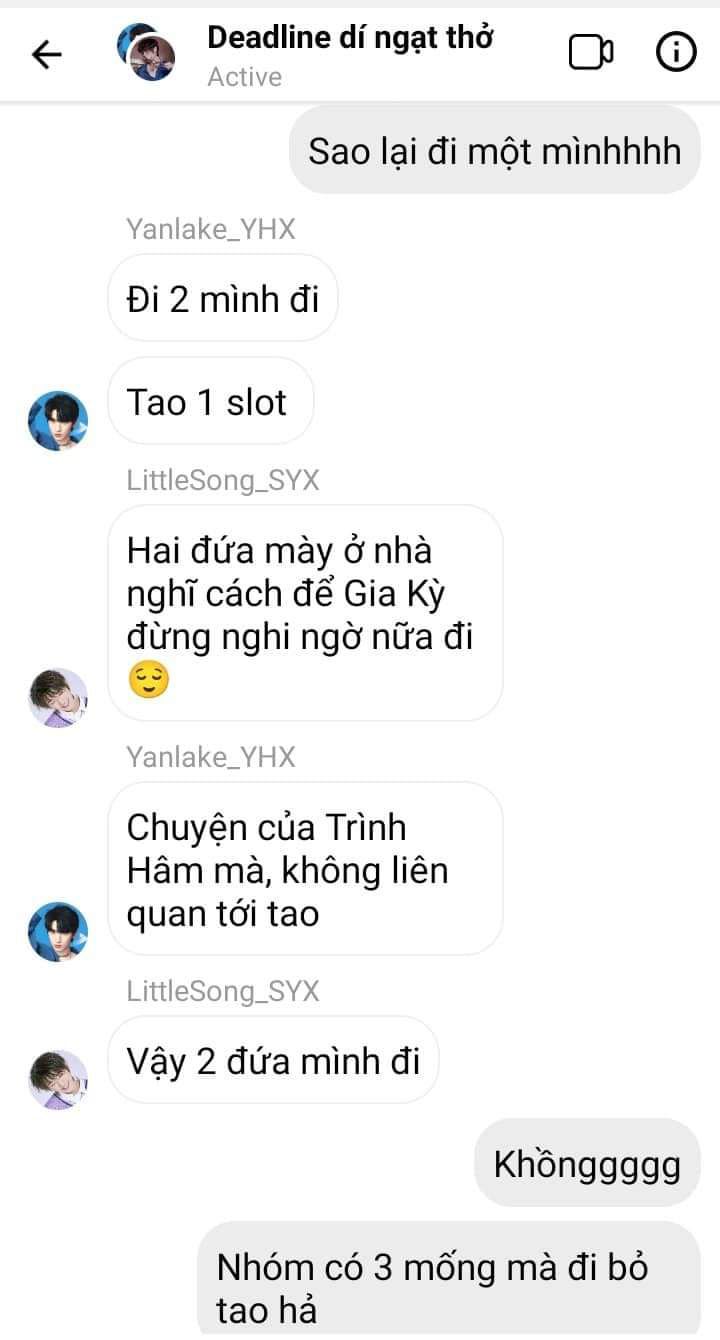720x1340 pixels.
Task: View Yanlake_YHX avatar beside Tao 1 slot
Action: click(x=58, y=421)
